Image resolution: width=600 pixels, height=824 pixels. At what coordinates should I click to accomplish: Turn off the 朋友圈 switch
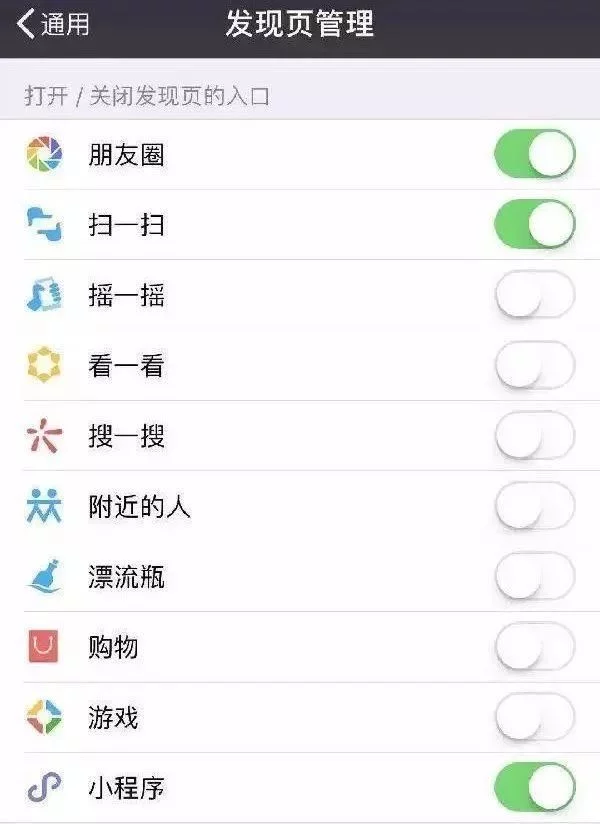(534, 155)
